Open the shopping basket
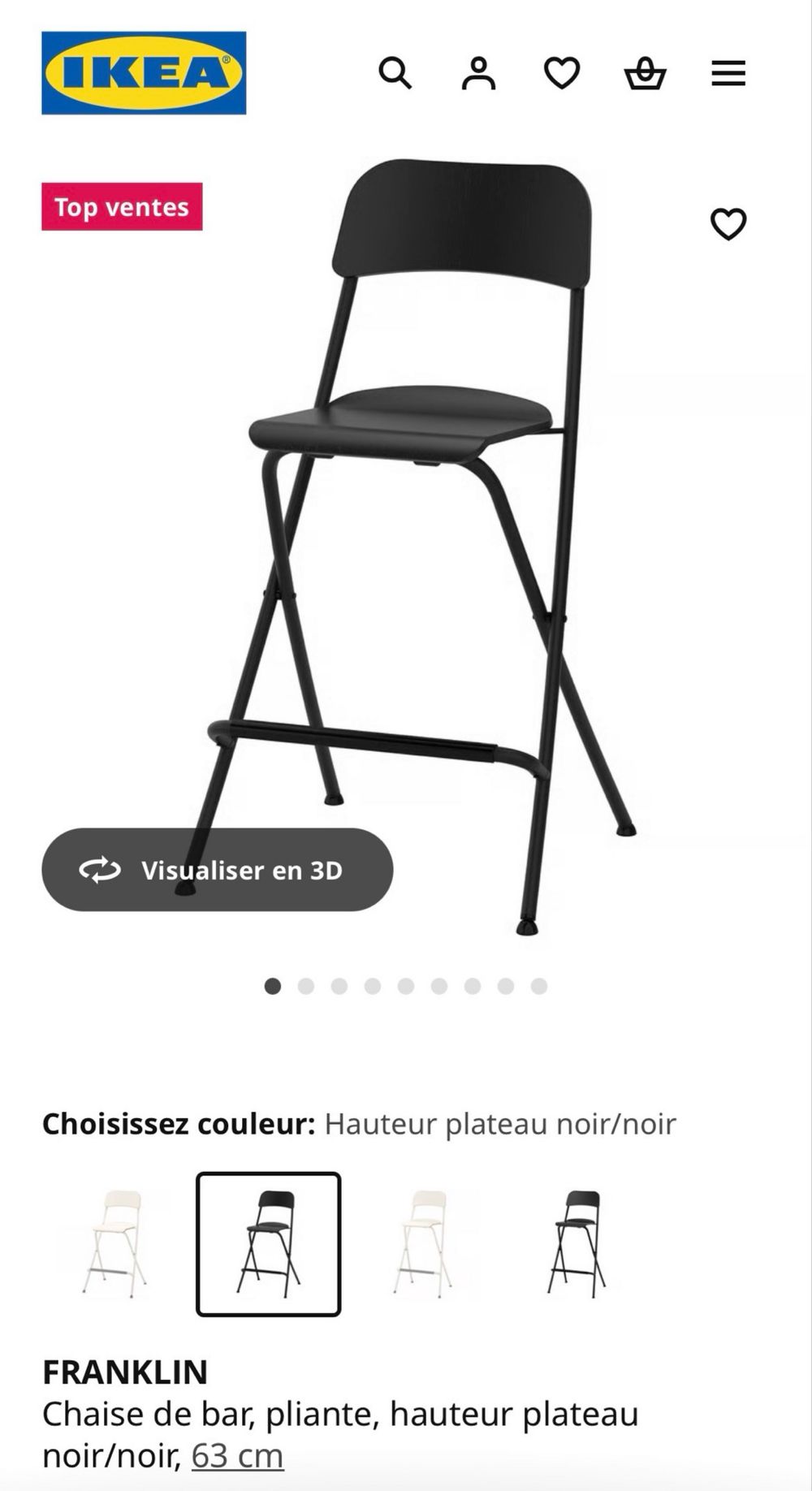The image size is (812, 1491). [645, 73]
